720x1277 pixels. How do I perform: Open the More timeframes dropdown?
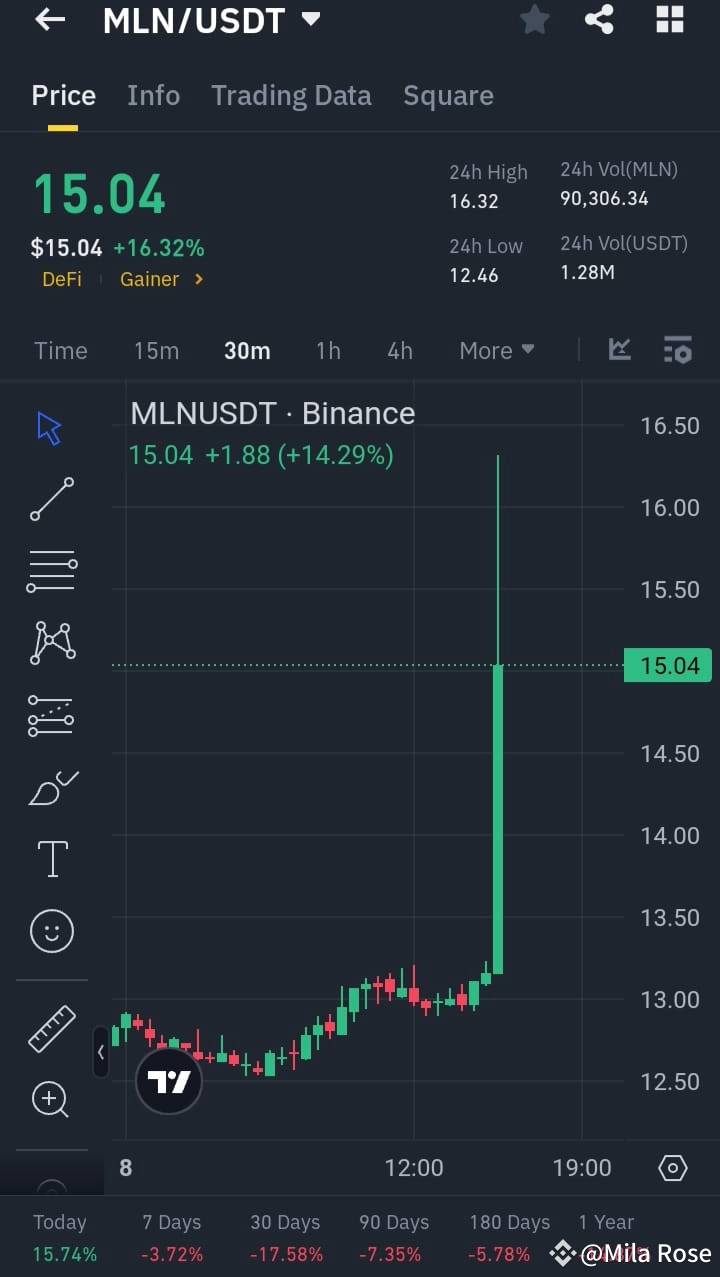click(496, 350)
